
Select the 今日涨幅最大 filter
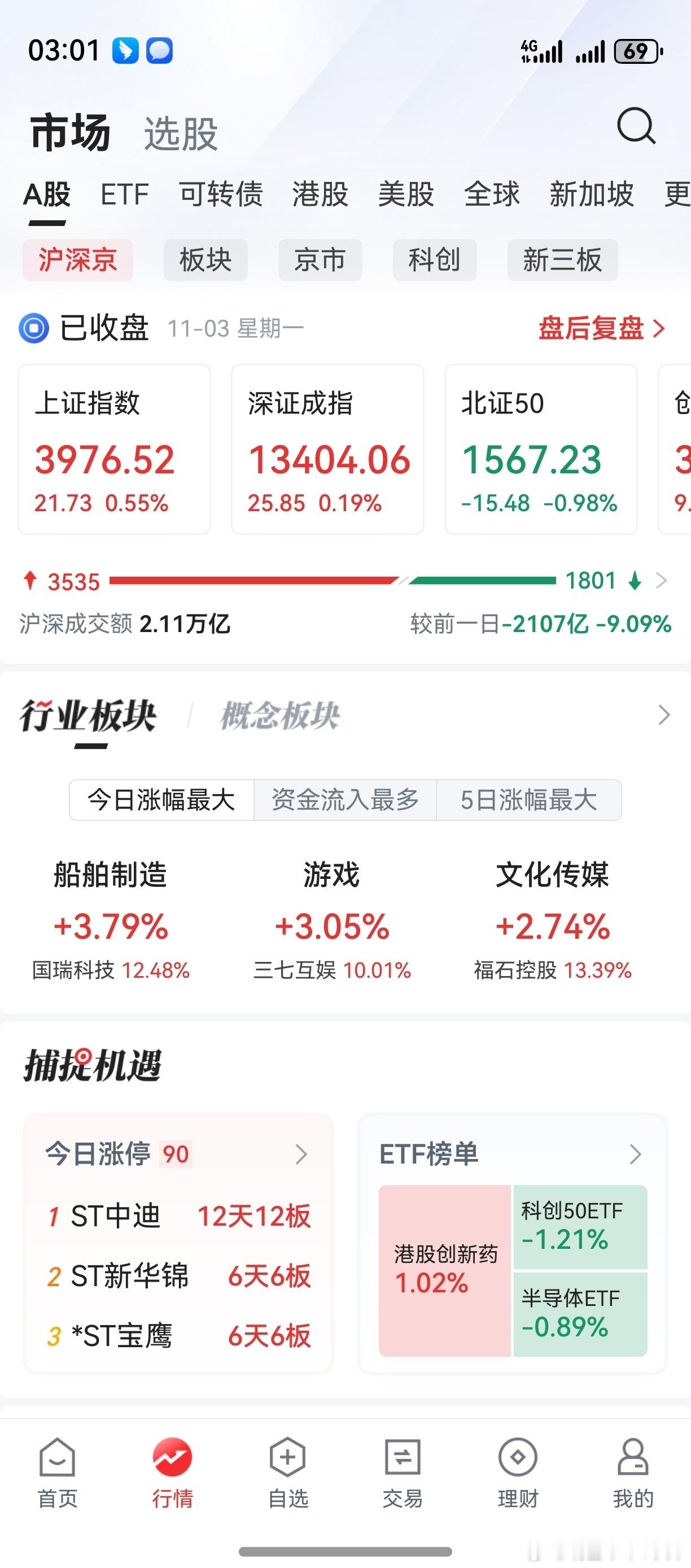(x=161, y=800)
